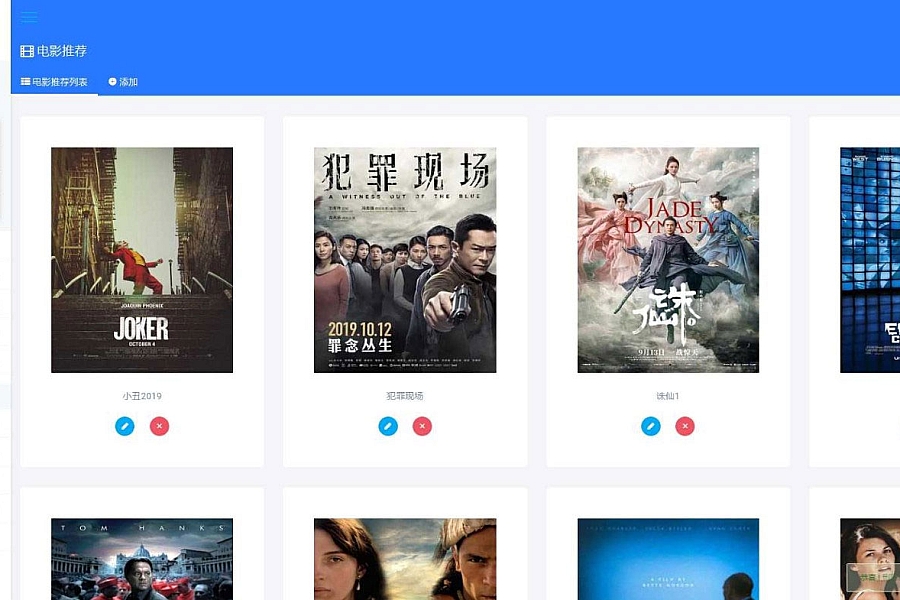The width and height of the screenshot is (900, 600).
Task: Delete the 犯罪现场 movie entry
Action: 422,426
